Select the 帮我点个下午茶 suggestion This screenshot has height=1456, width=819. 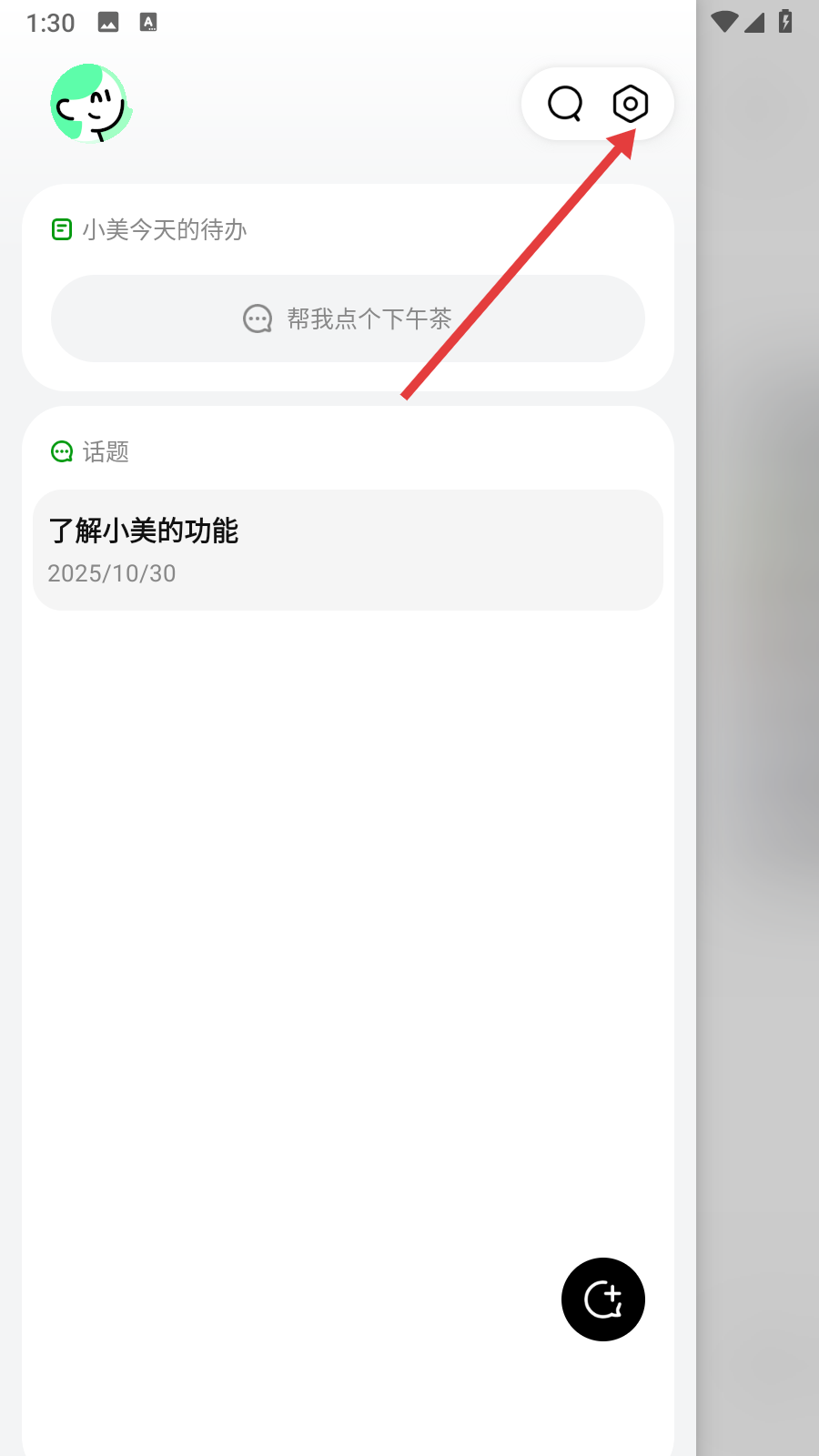pos(348,318)
